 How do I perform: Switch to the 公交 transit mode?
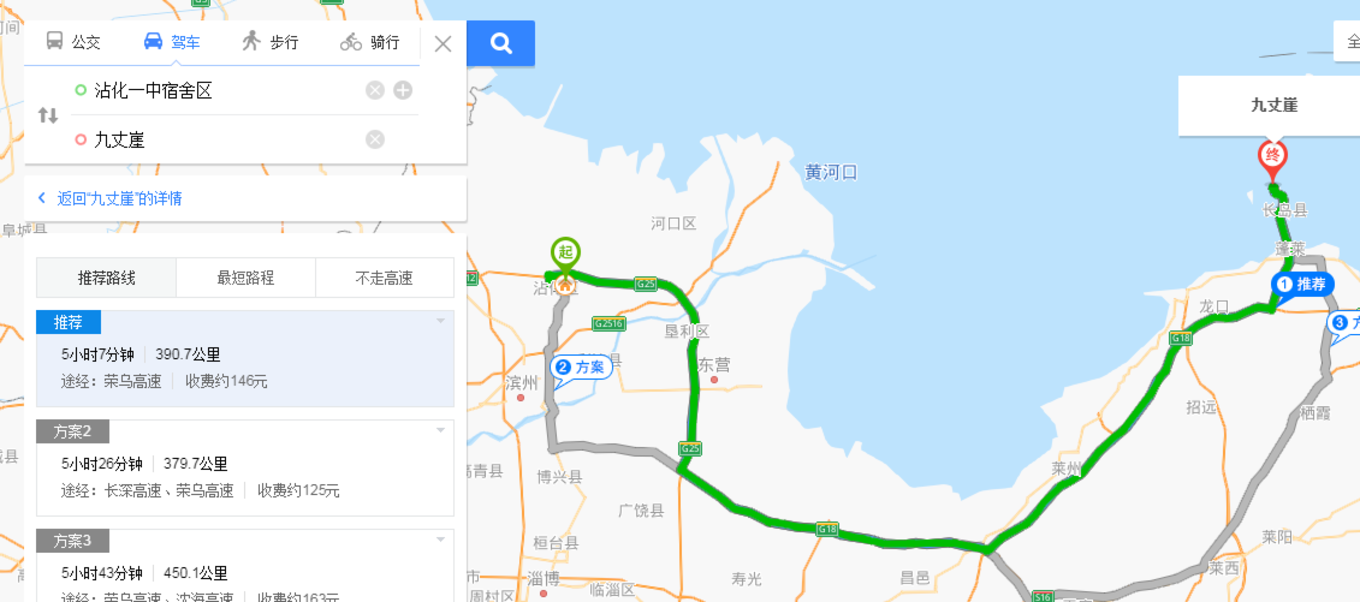73,42
